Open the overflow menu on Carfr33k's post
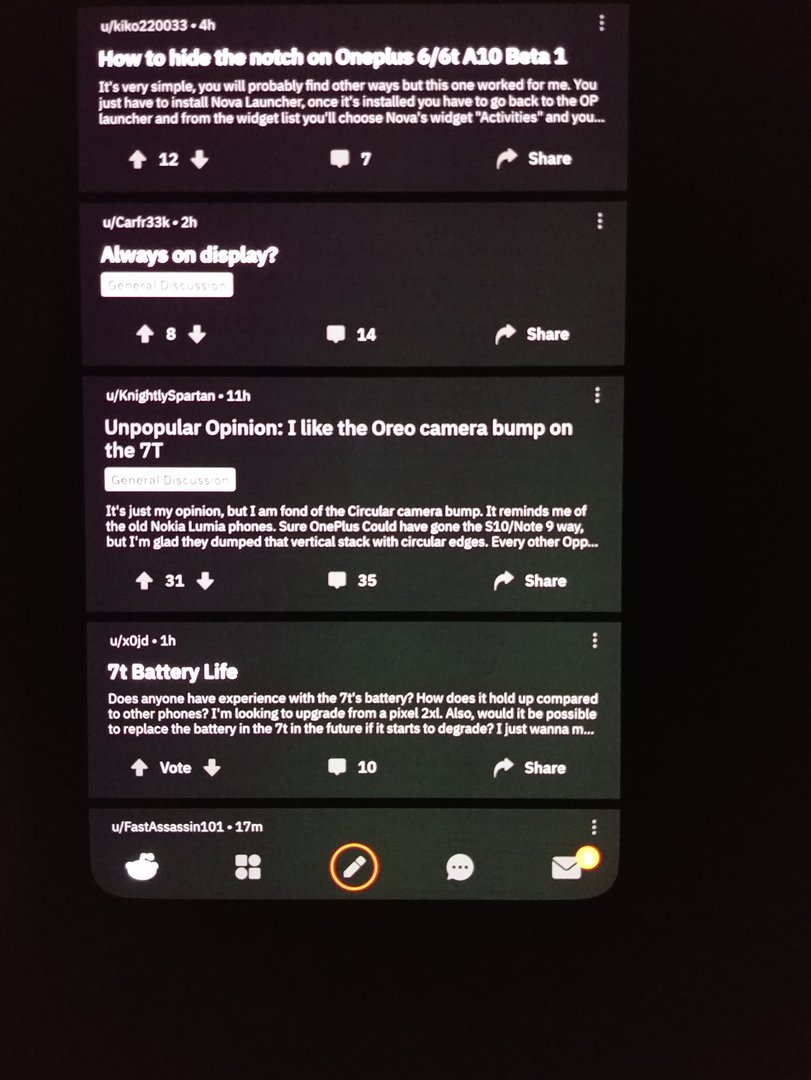 pos(599,221)
